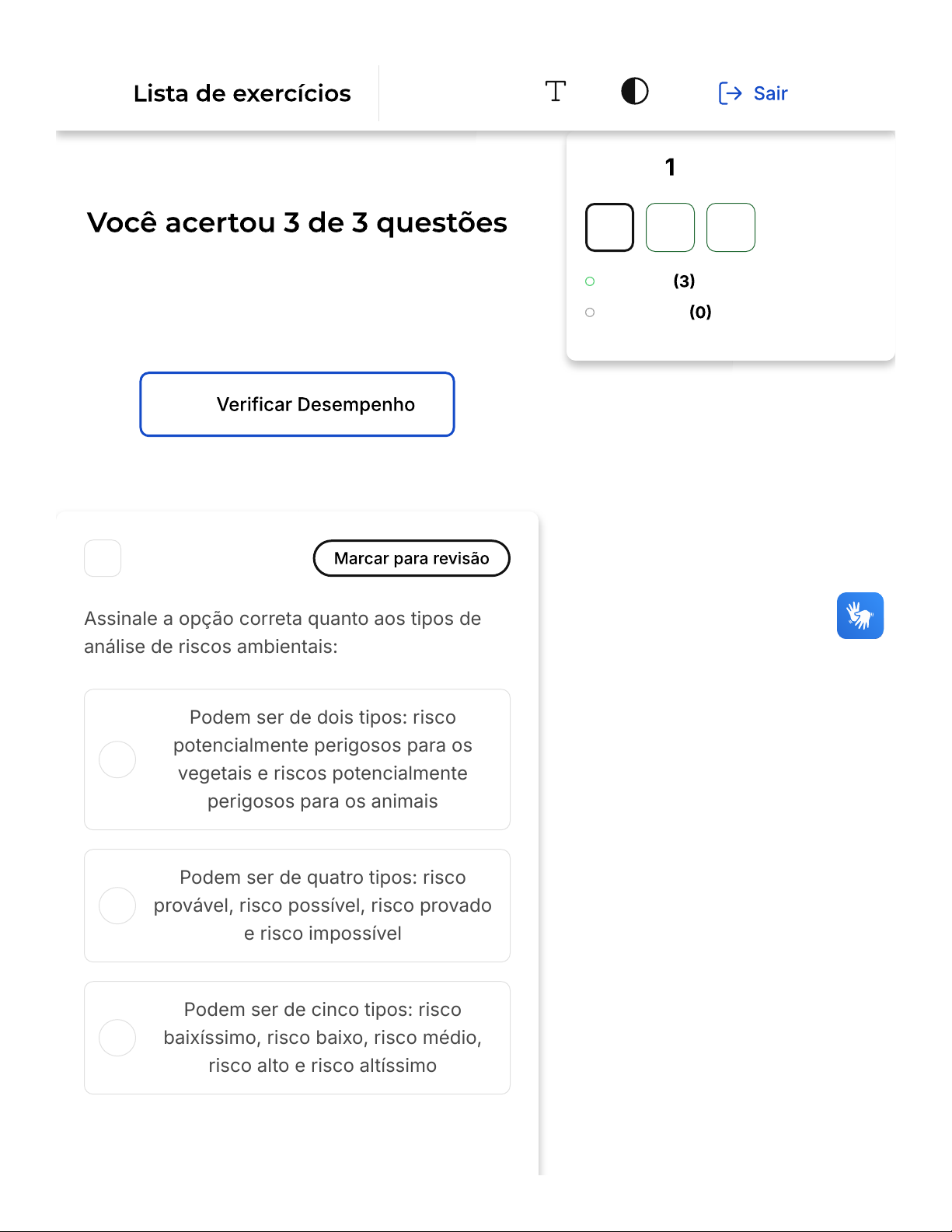Screen dimensions: 952x1232
Task: Select the answer 'Podem ser de dois tipos'
Action: pyautogui.click(x=118, y=759)
